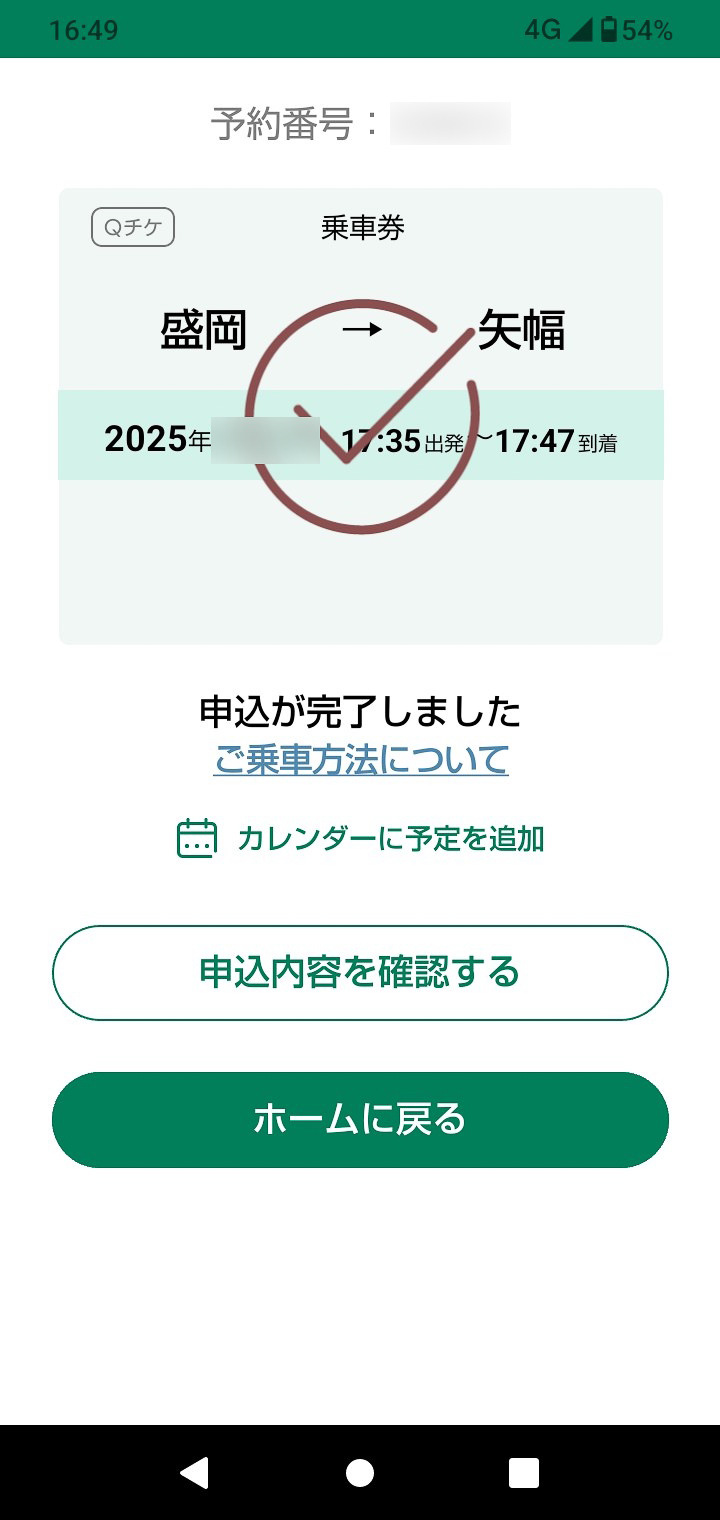Tap the calendar icon to add schedule

coord(196,838)
